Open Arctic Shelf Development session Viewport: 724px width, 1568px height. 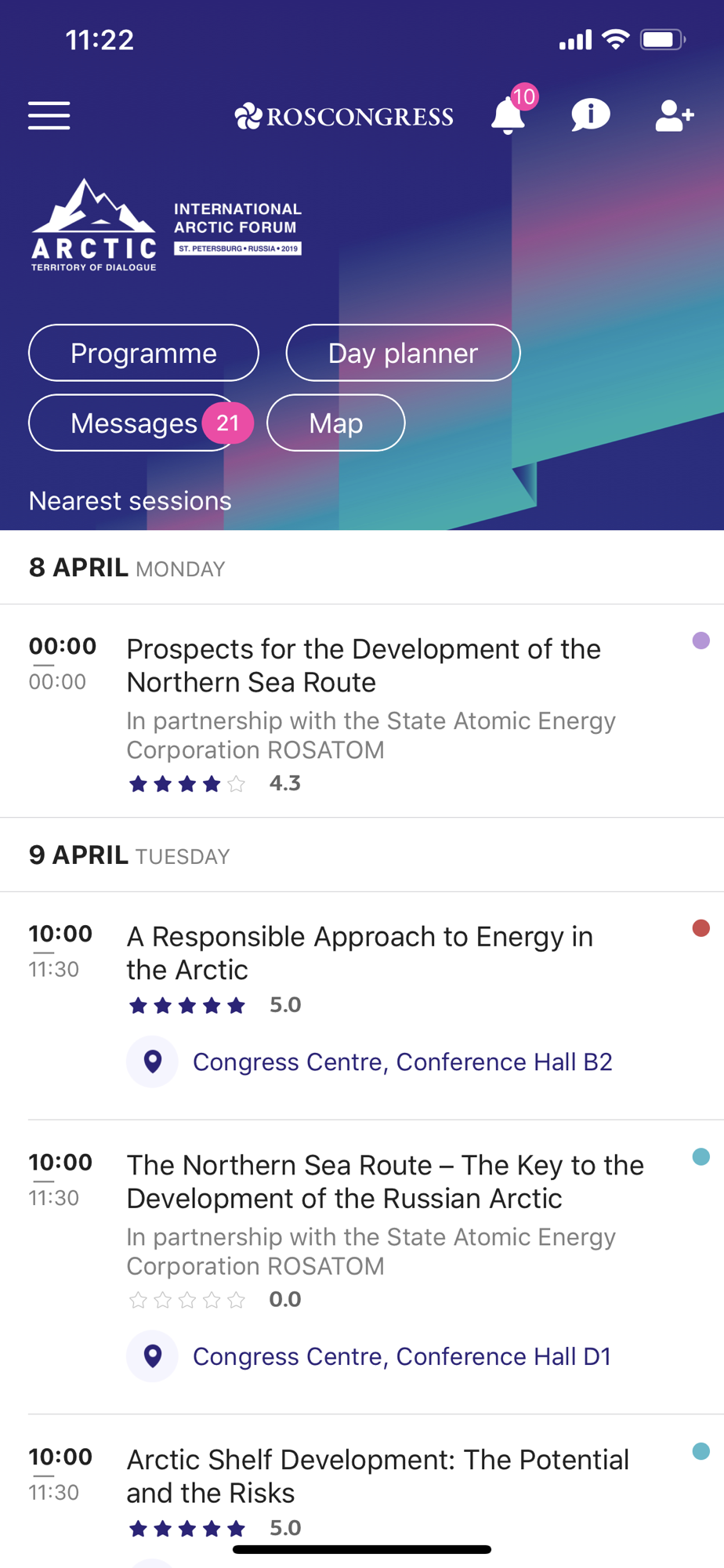point(378,1475)
